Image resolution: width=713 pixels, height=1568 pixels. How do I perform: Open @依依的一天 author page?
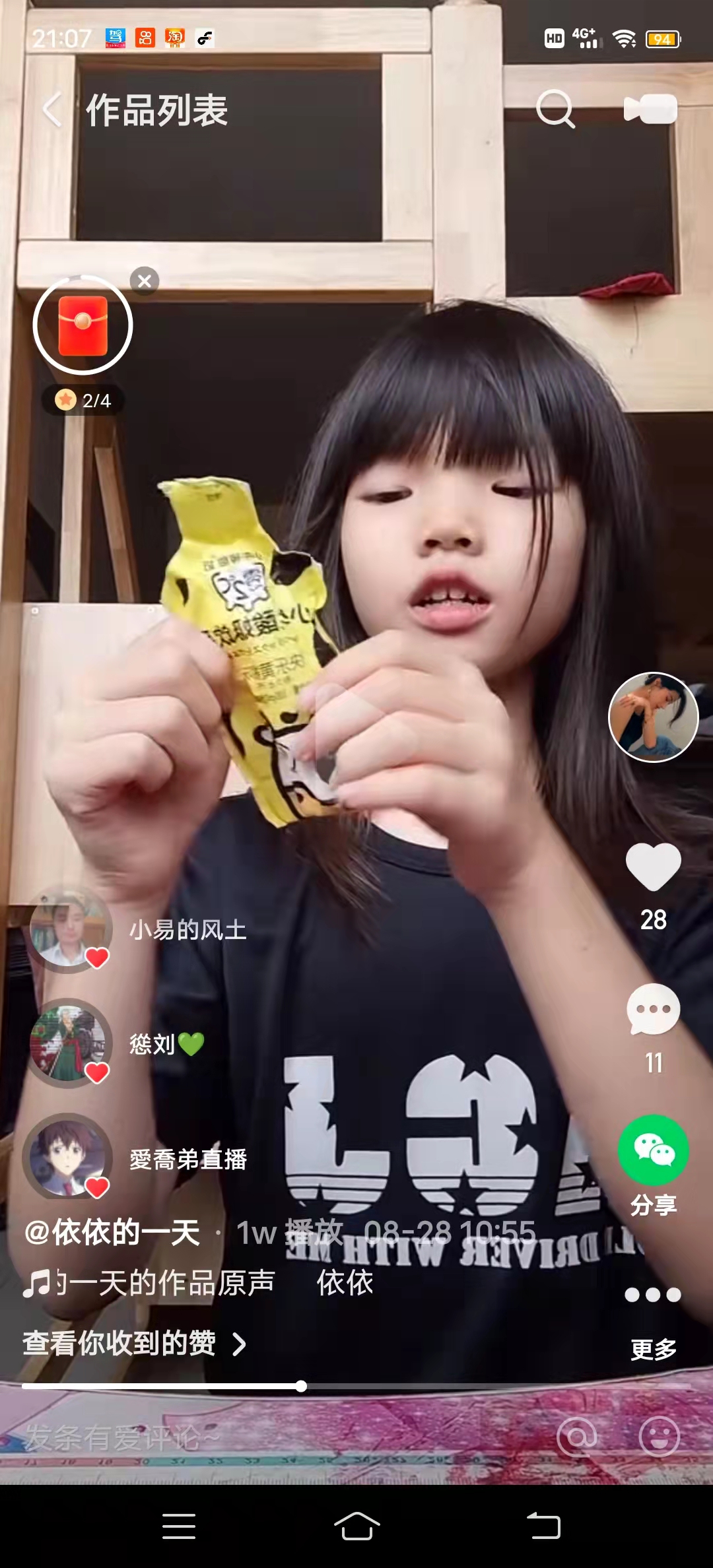112,1232
